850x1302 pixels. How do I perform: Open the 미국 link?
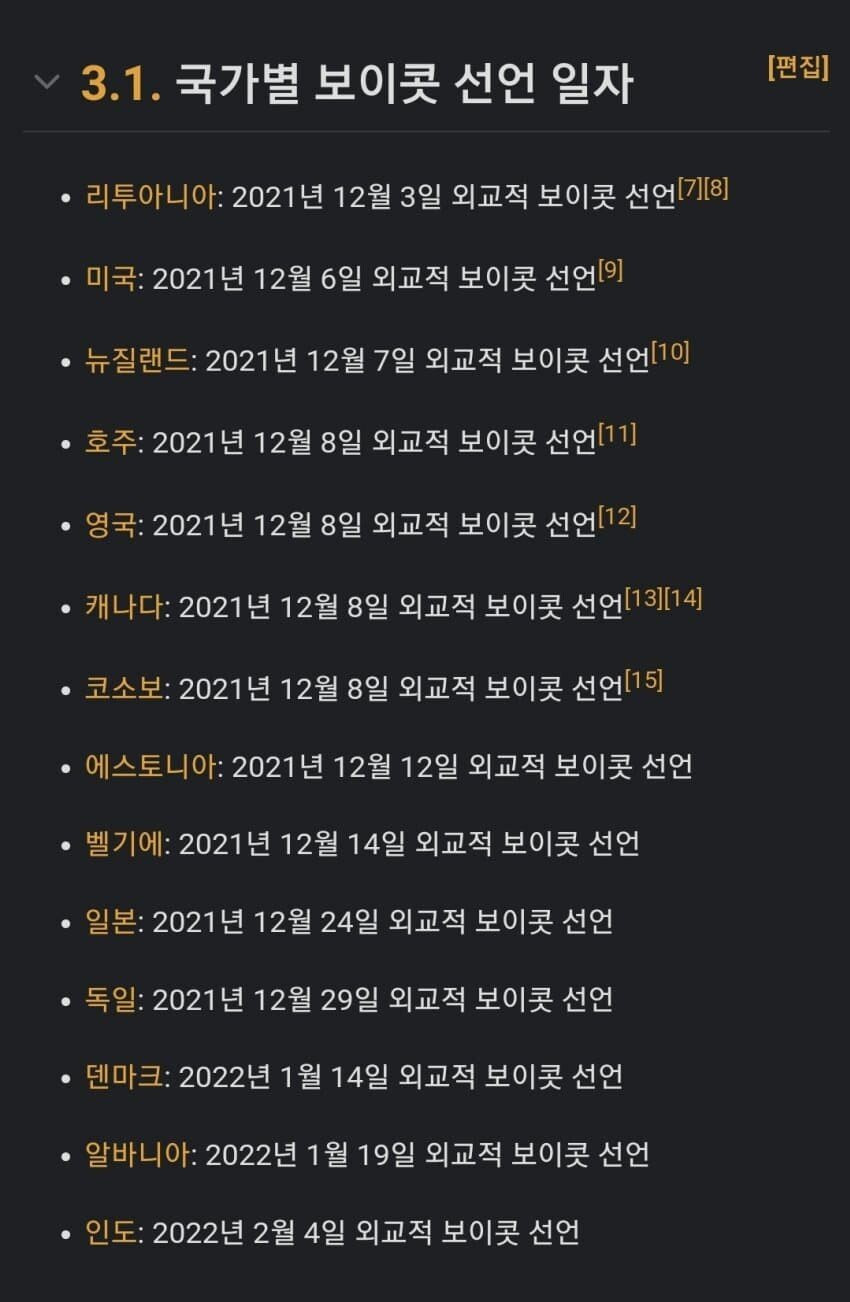pos(111,278)
